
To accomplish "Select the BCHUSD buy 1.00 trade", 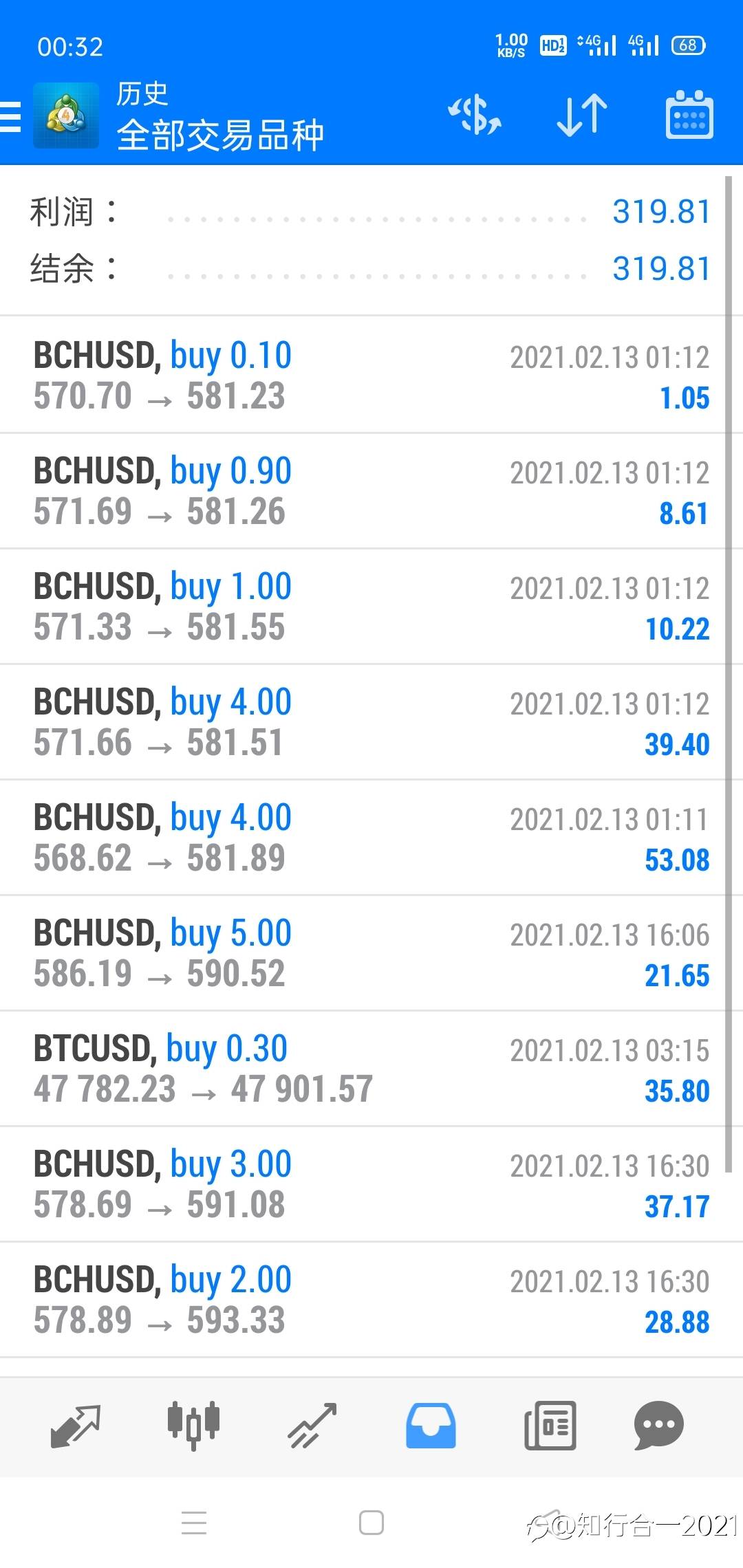I will pos(371,607).
